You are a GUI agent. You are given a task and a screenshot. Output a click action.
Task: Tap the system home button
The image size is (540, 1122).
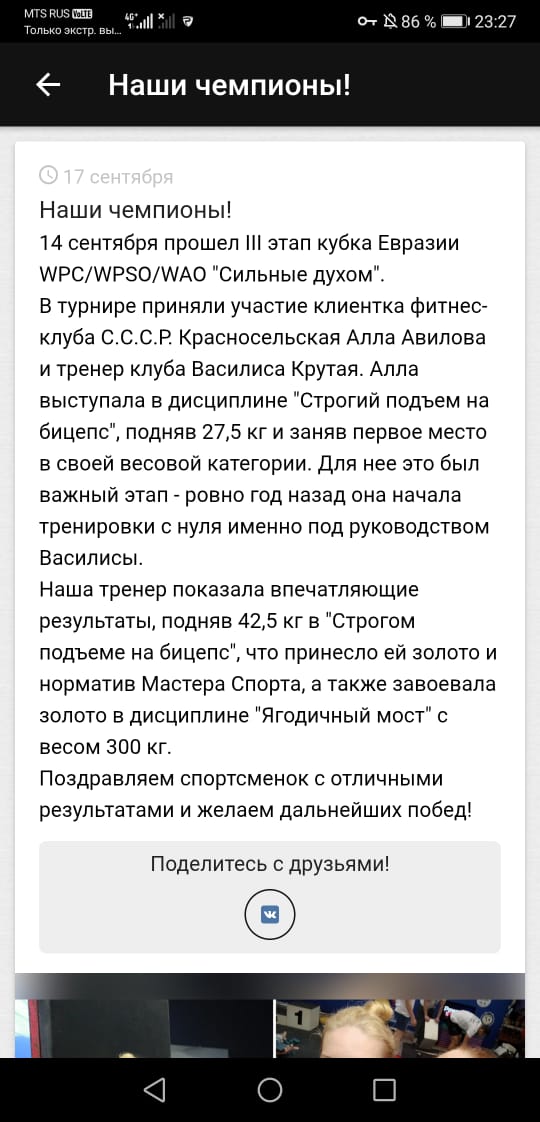pyautogui.click(x=270, y=1090)
